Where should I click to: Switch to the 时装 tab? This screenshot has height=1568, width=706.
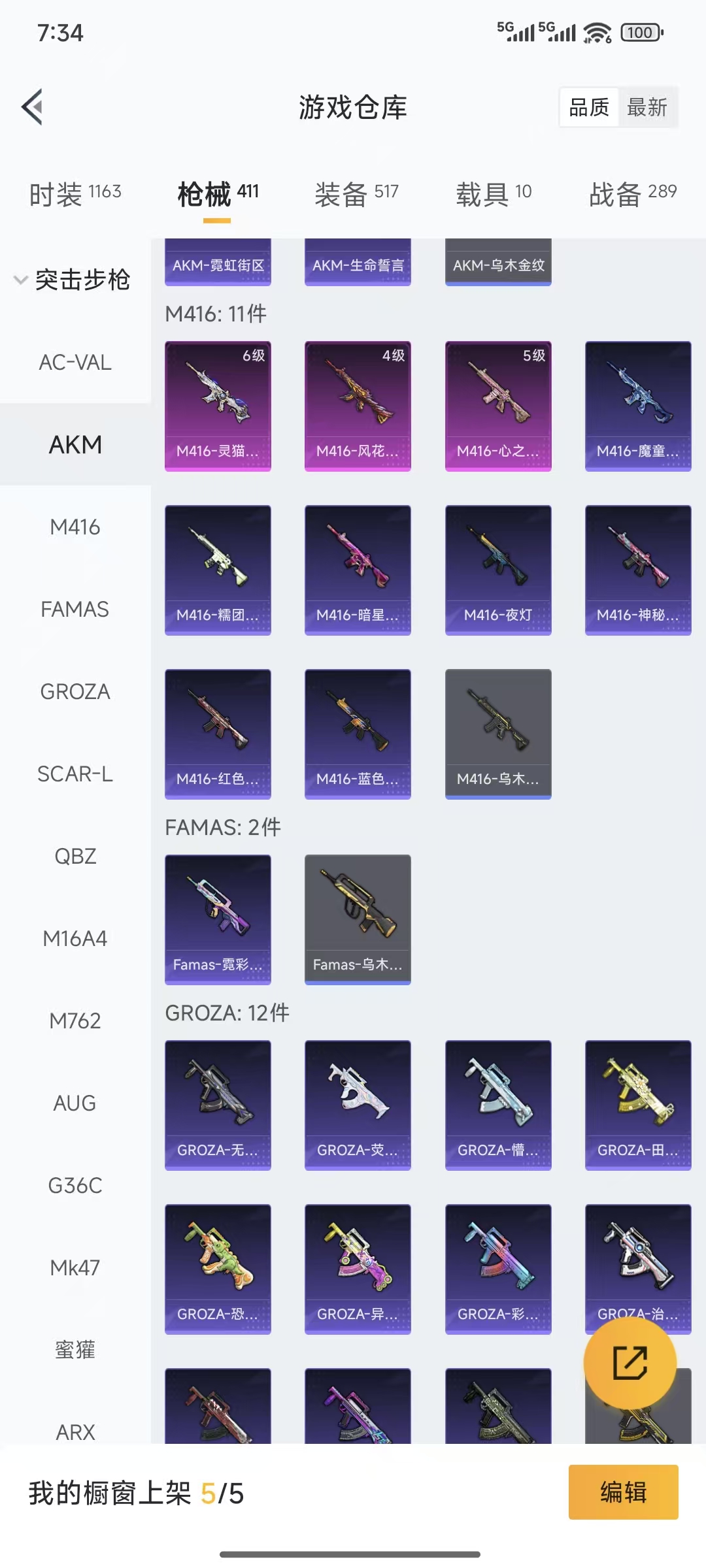[x=75, y=194]
